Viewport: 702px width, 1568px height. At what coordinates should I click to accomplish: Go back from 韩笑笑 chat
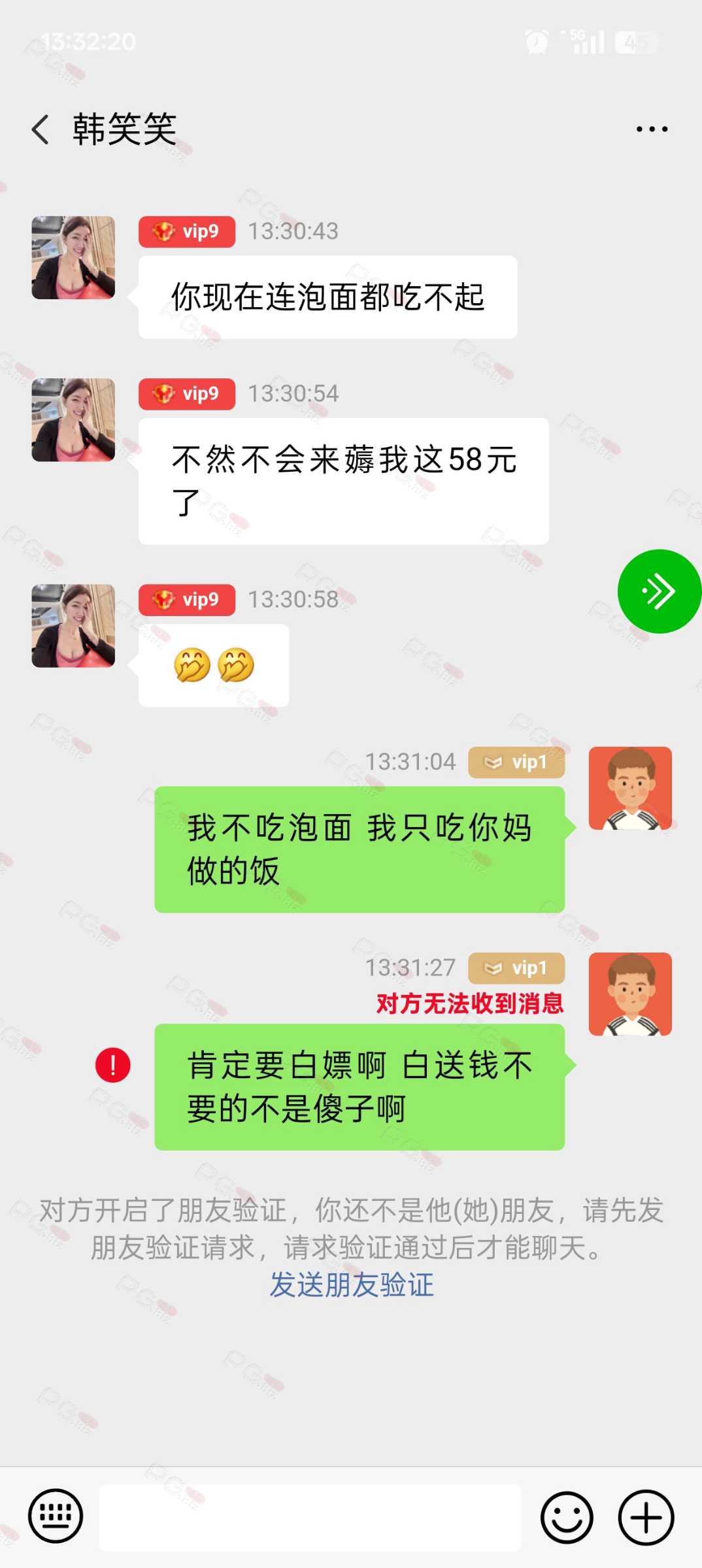click(41, 129)
